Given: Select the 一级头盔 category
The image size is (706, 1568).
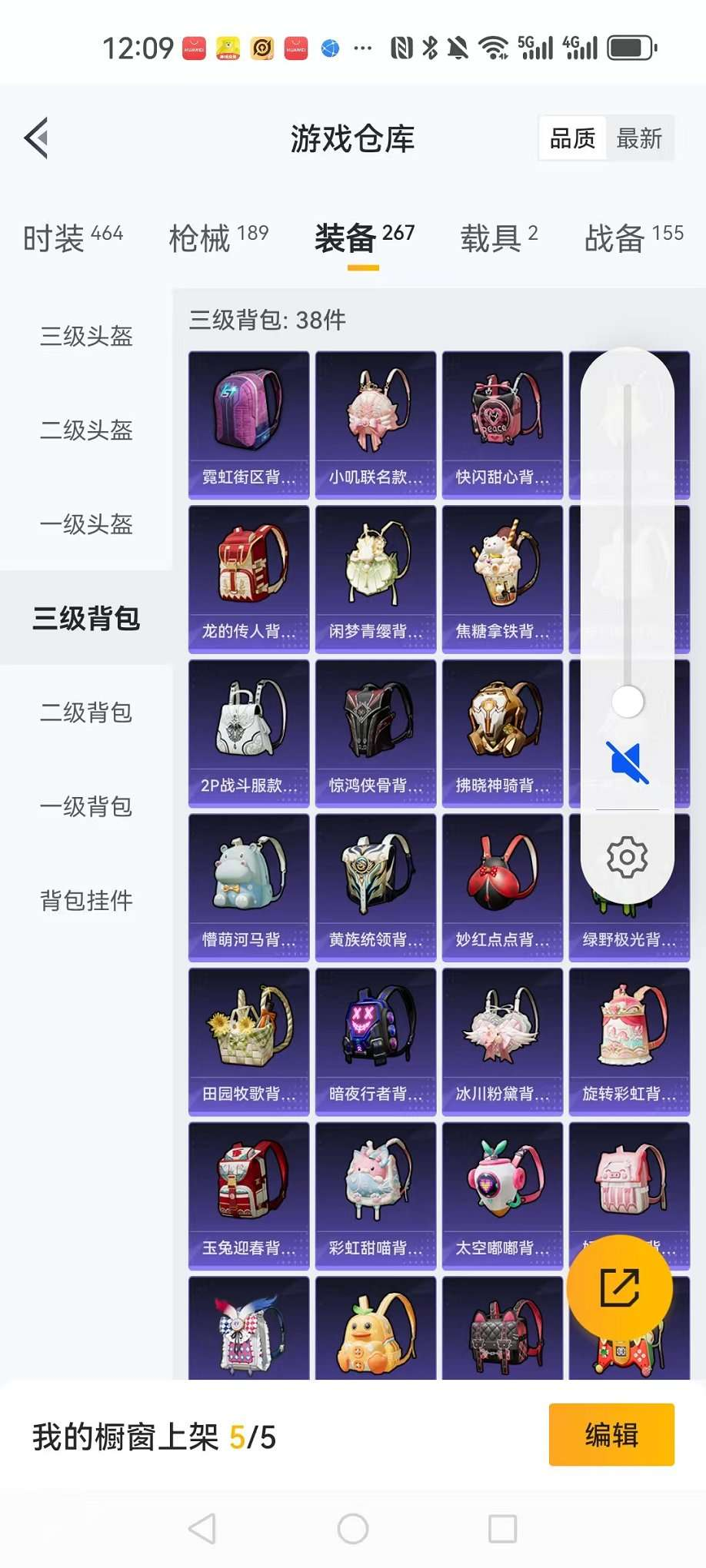Looking at the screenshot, I should click(x=86, y=524).
